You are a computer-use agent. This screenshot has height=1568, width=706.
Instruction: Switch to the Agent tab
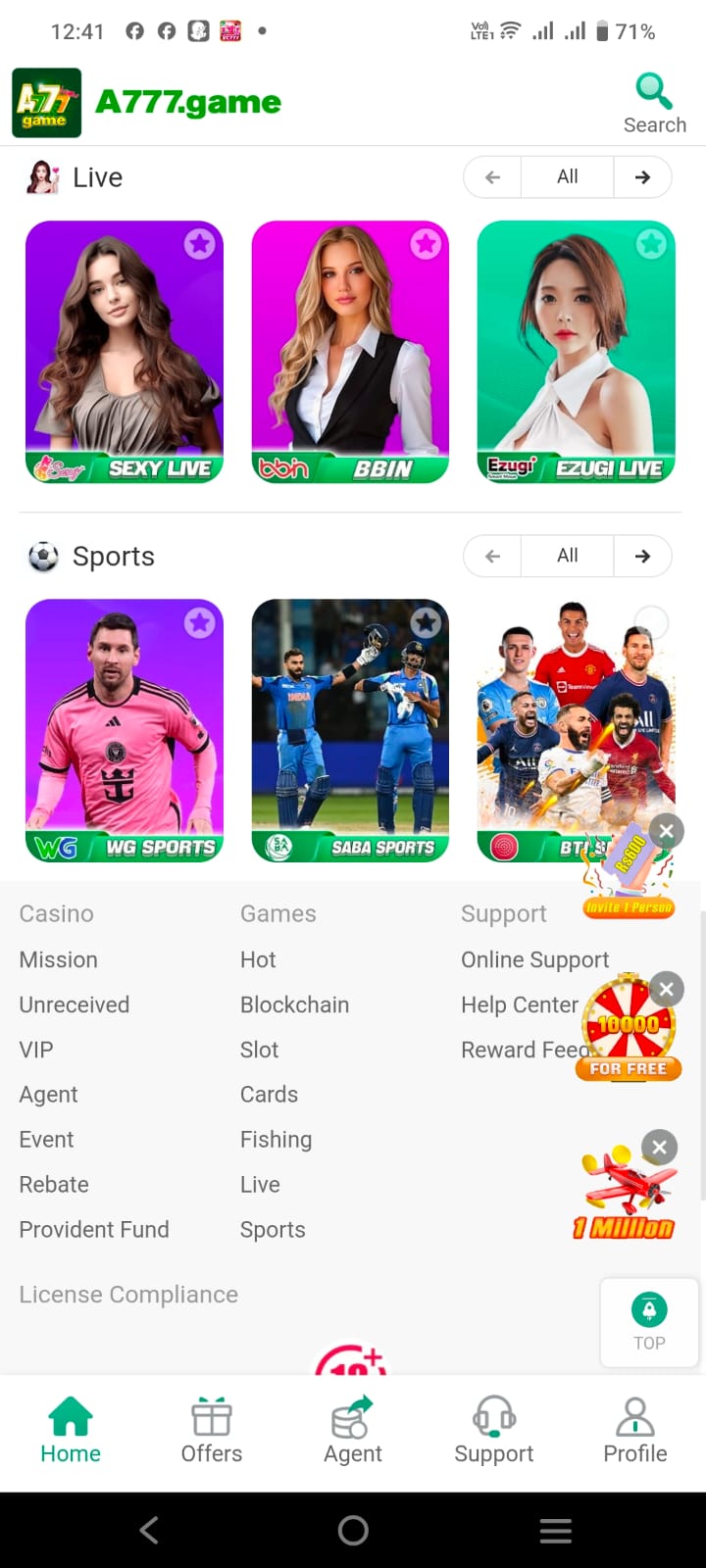pyautogui.click(x=353, y=1431)
